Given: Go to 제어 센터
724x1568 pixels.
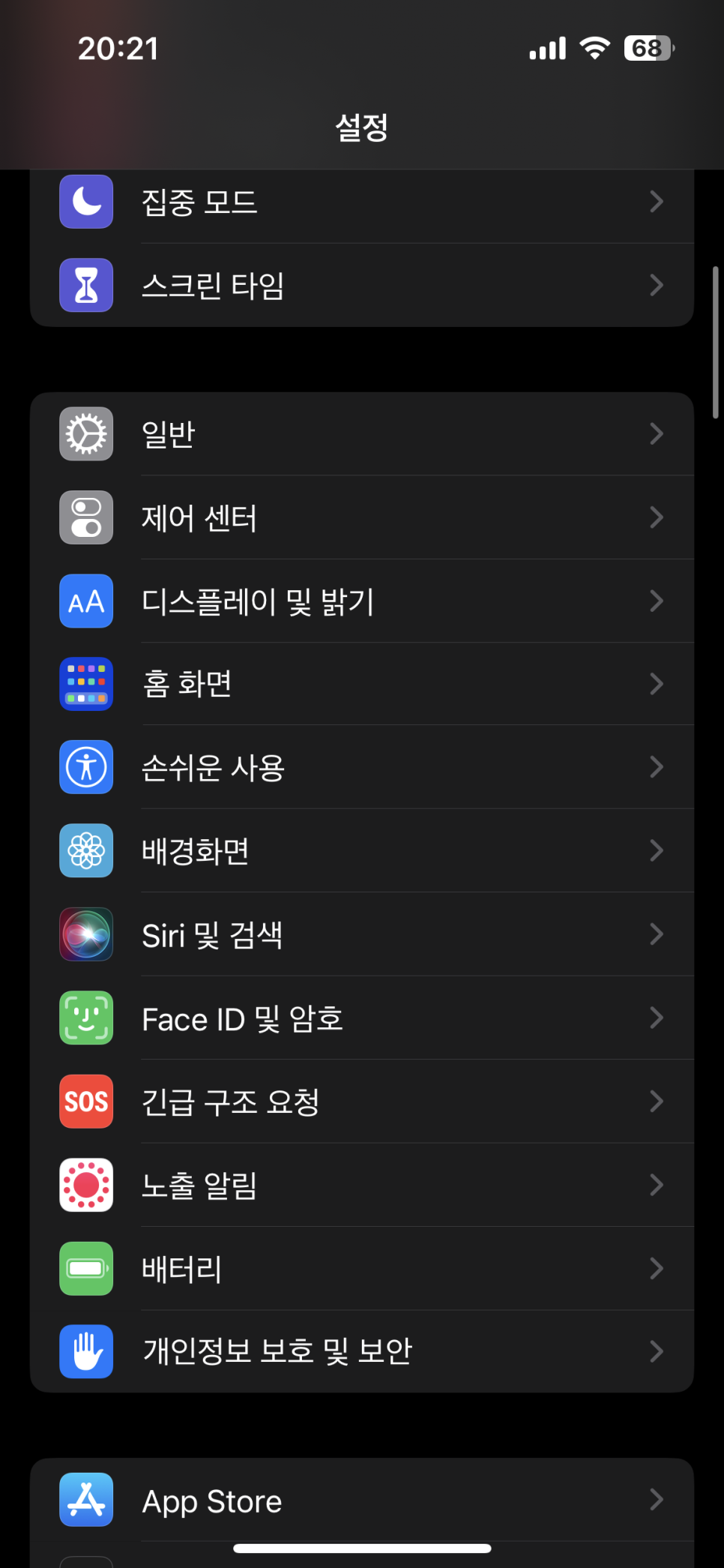Looking at the screenshot, I should point(362,517).
